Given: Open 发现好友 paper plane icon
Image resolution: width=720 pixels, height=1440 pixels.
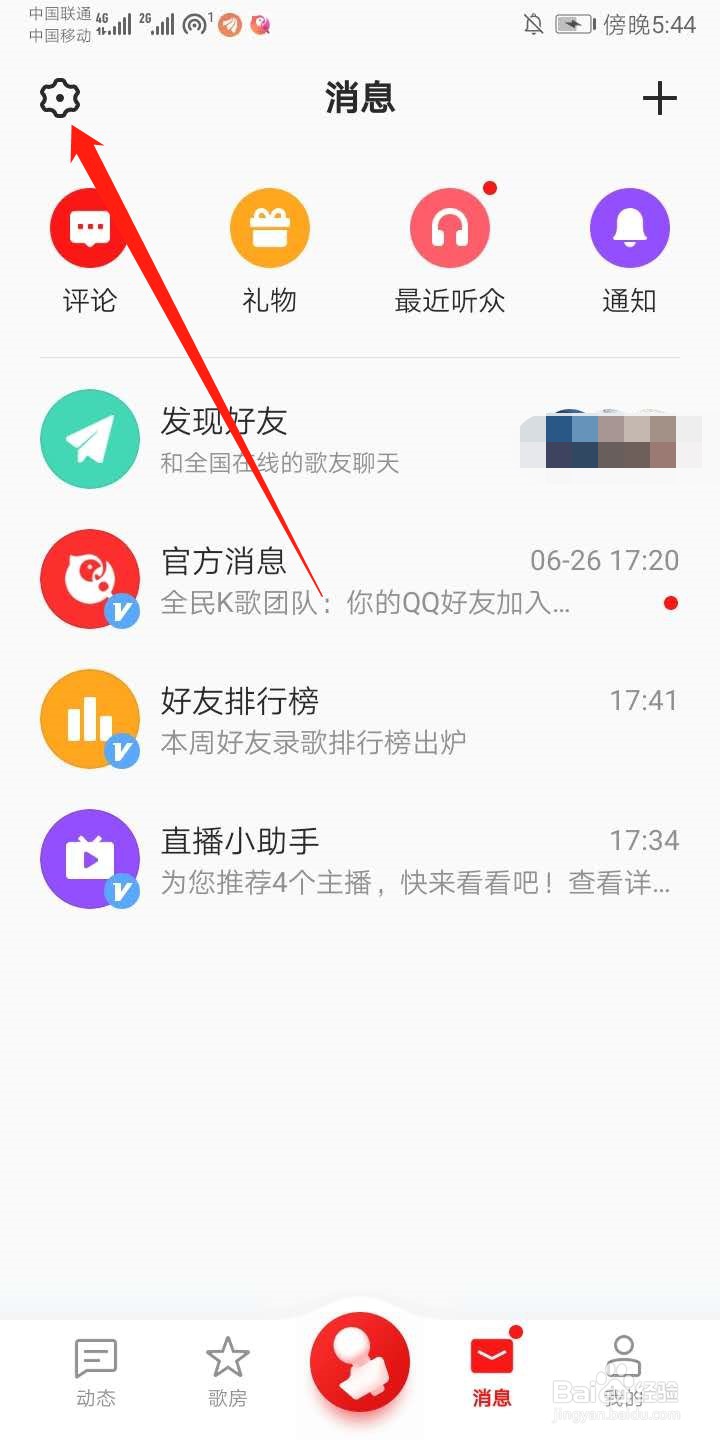Looking at the screenshot, I should click(x=90, y=438).
